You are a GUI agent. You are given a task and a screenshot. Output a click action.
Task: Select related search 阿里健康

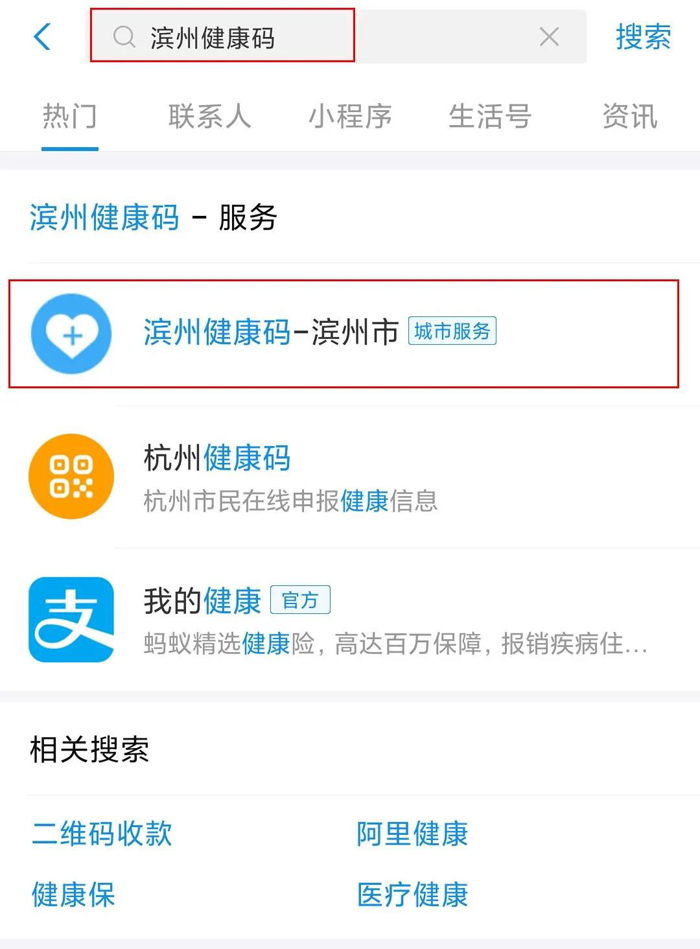point(412,833)
